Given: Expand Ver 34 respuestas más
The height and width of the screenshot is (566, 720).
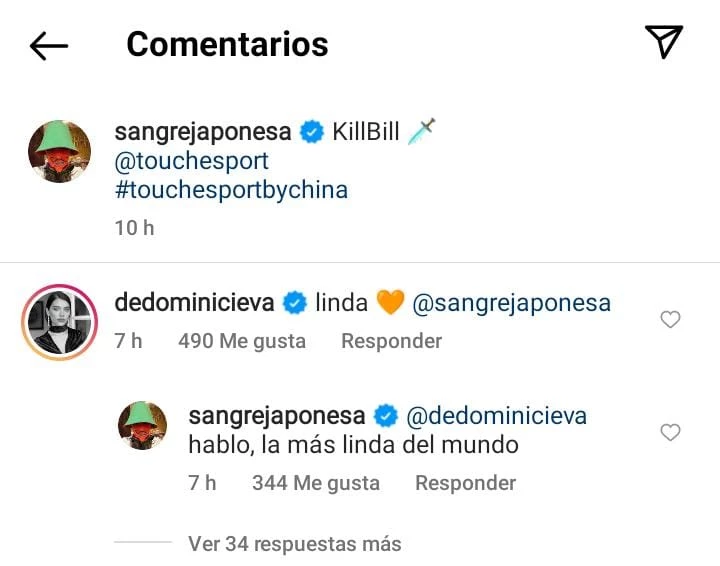Looking at the screenshot, I should [294, 544].
